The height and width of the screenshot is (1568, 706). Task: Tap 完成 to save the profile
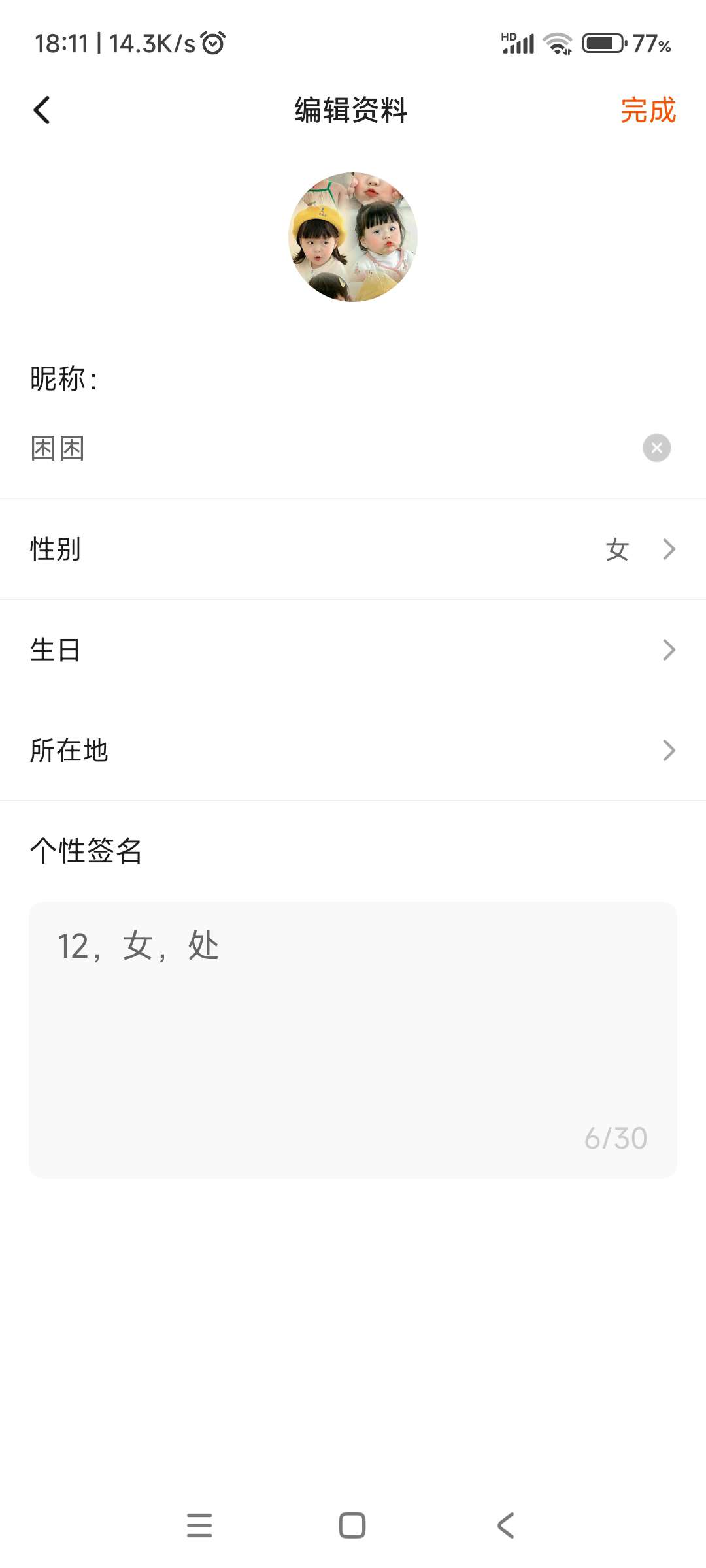click(x=647, y=110)
